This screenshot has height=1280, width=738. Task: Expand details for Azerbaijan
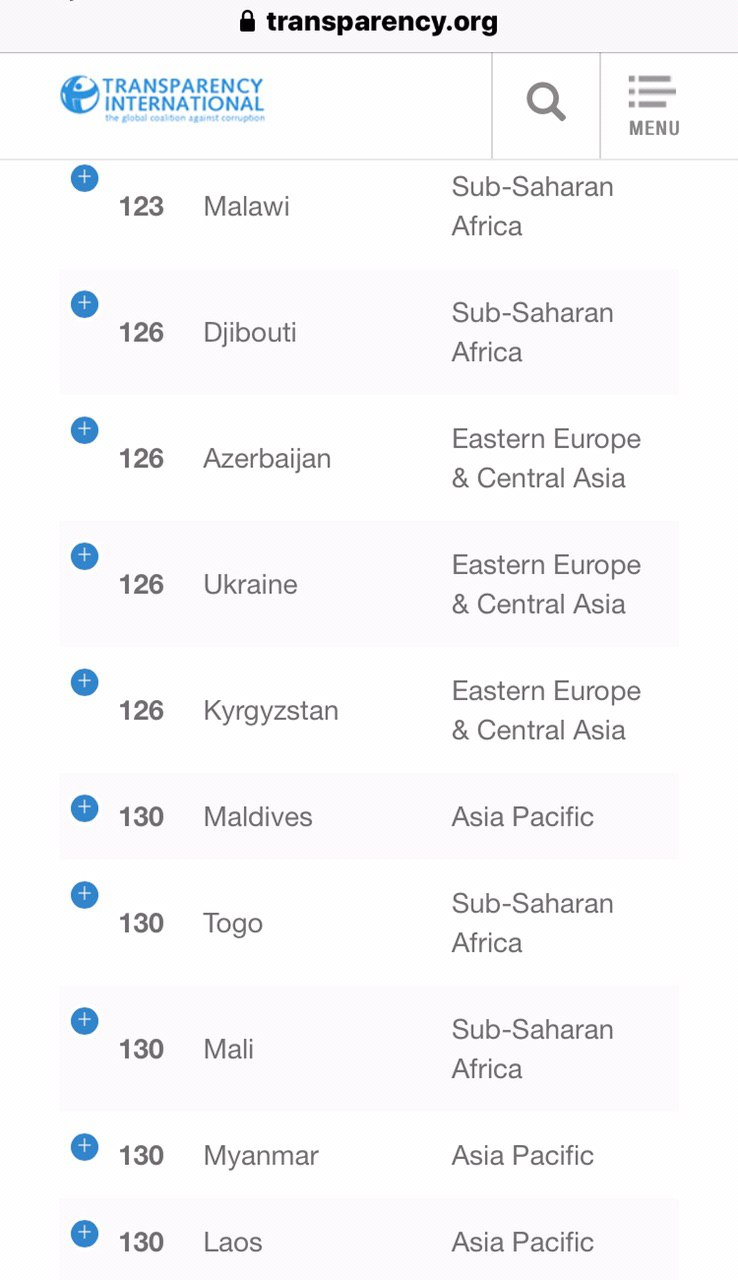(x=85, y=430)
